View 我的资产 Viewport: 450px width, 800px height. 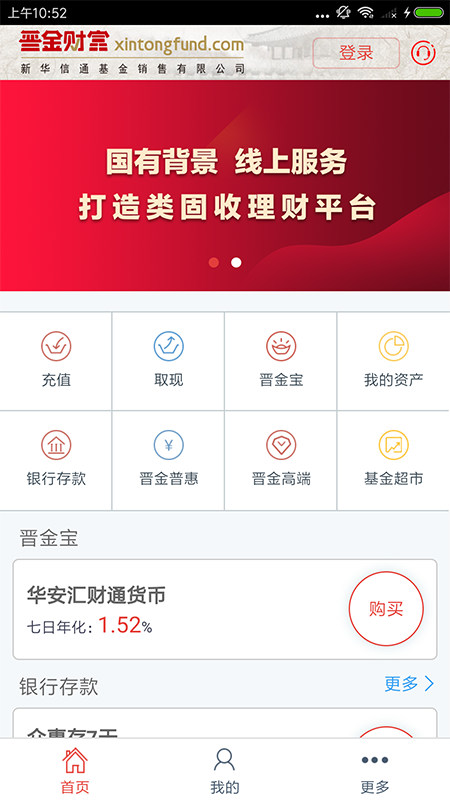coord(393,361)
